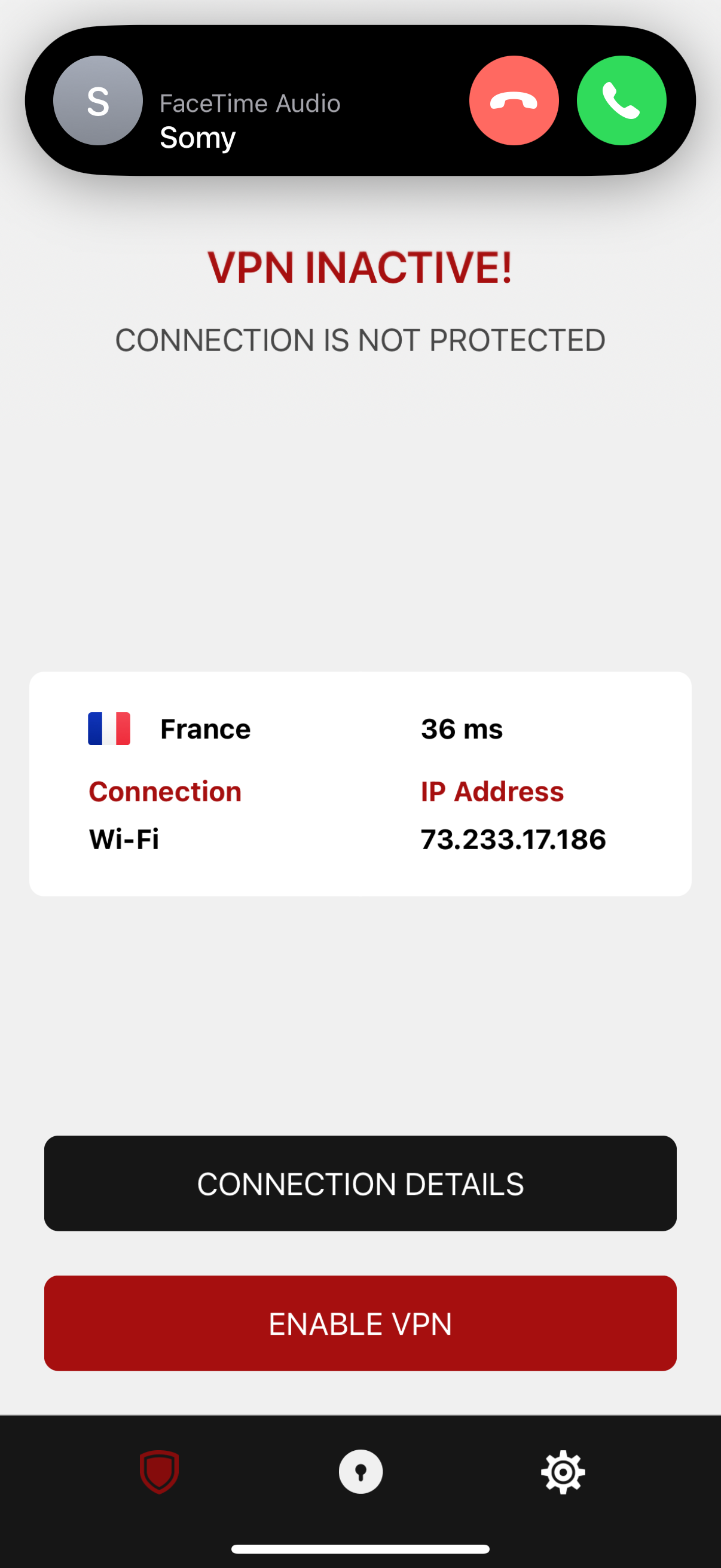Open the settings gear icon
Image resolution: width=721 pixels, height=1568 pixels.
(x=562, y=1472)
